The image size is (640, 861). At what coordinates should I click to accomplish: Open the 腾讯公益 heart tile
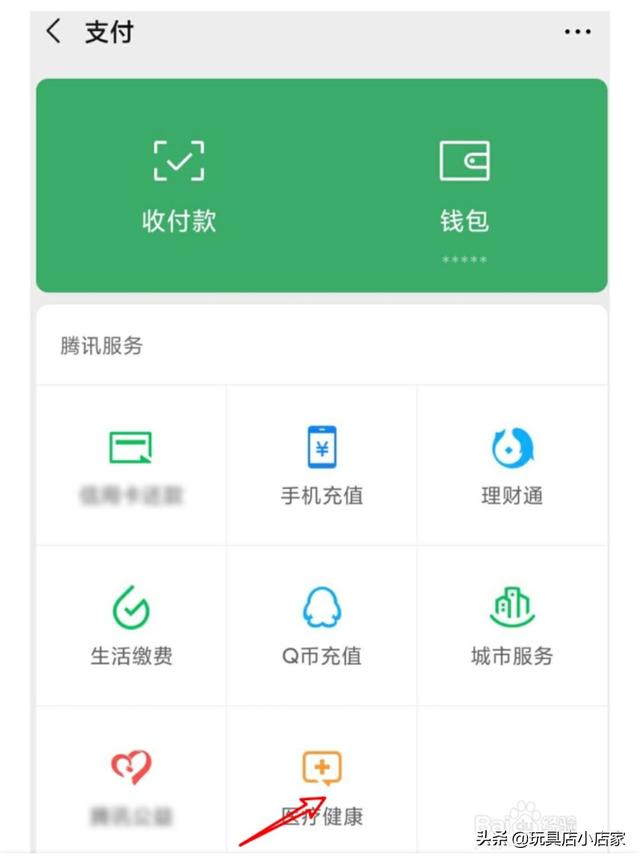pos(131,785)
